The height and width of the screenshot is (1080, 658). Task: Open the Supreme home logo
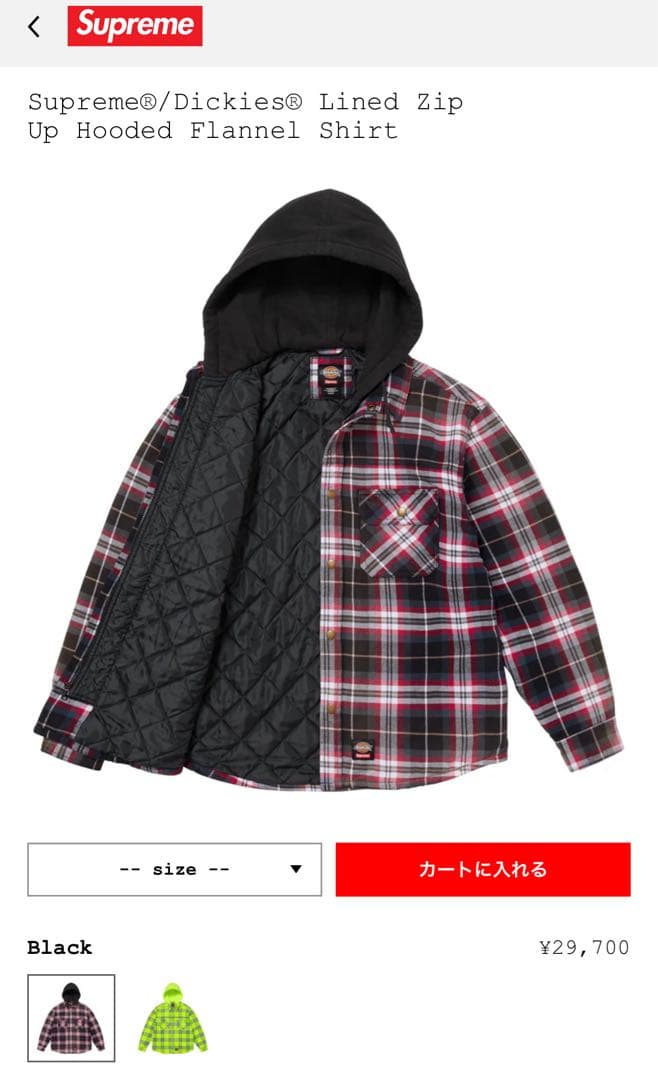[135, 26]
